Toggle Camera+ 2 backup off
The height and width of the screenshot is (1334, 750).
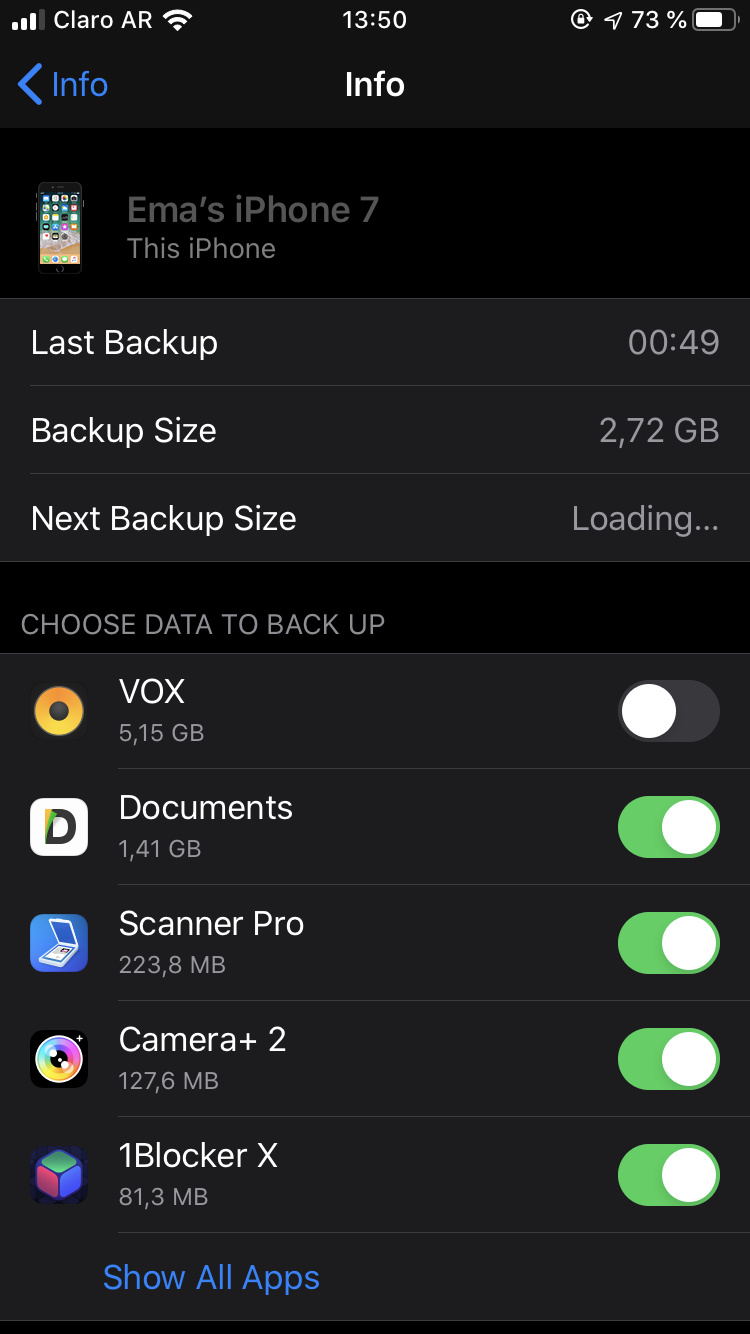668,1059
